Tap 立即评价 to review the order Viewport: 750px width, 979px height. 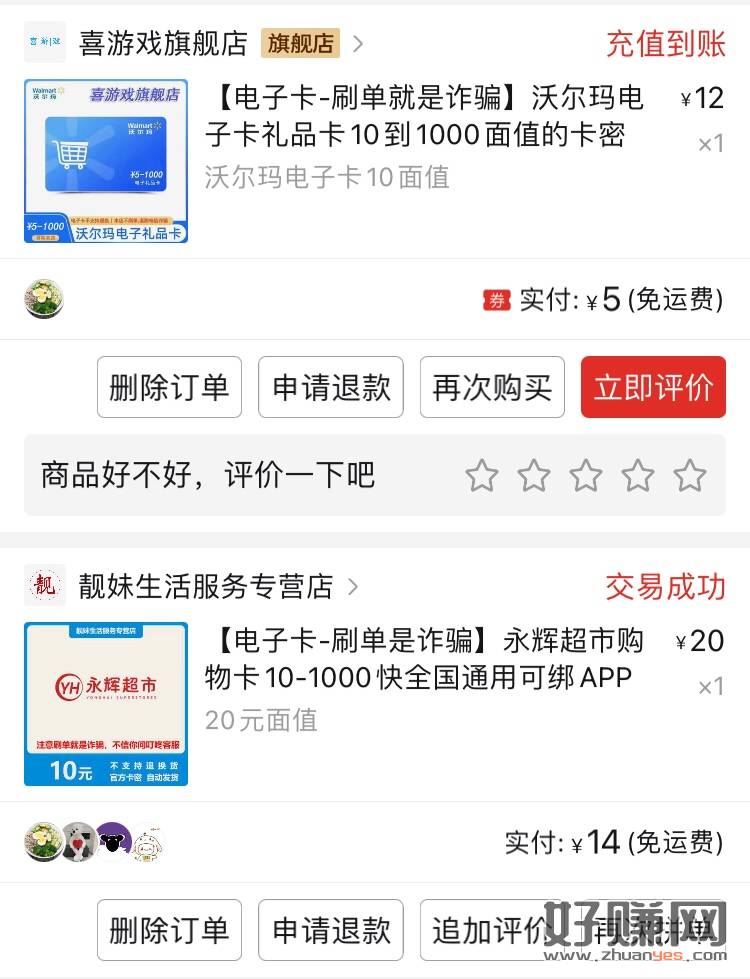point(653,387)
